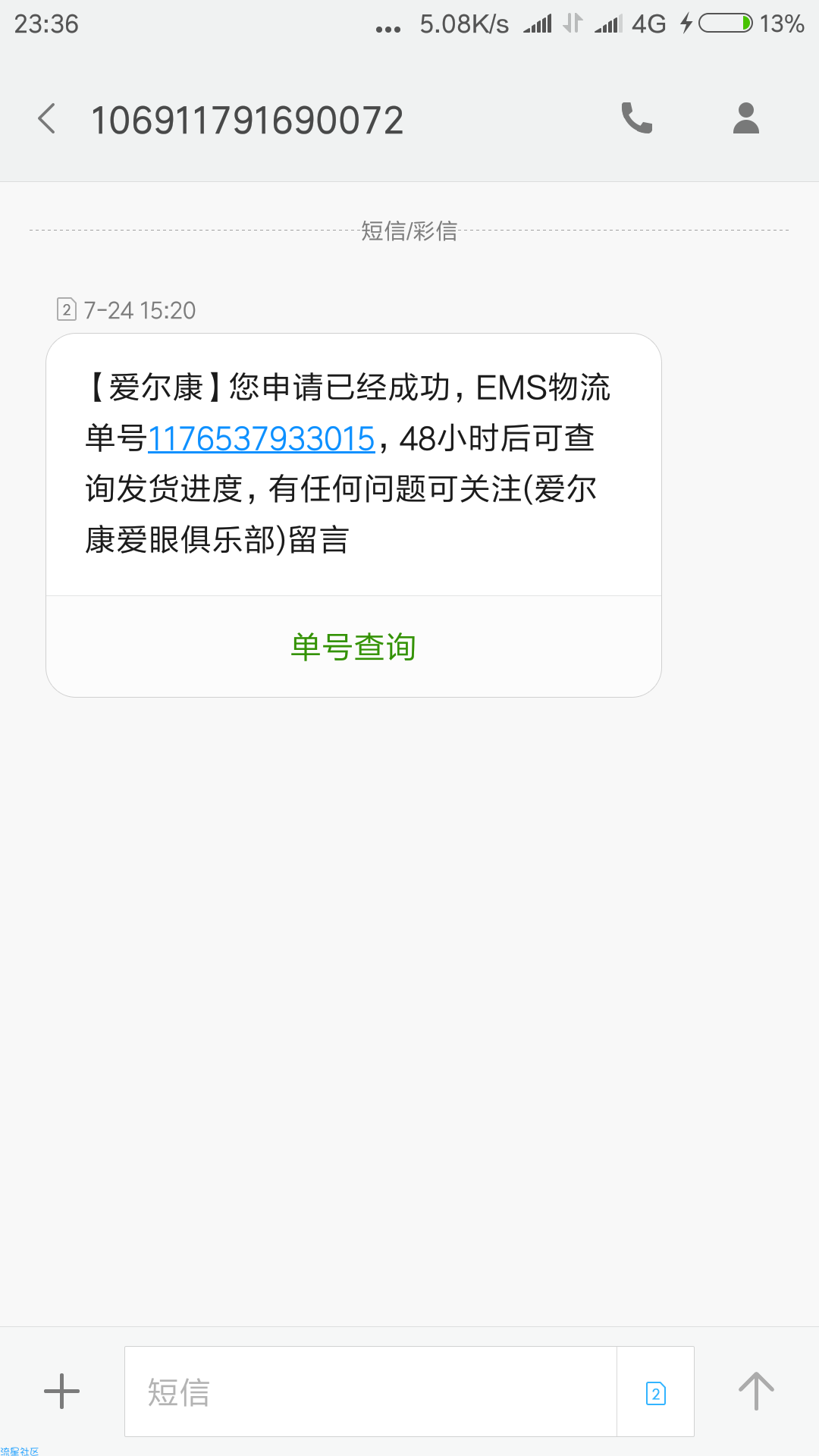The height and width of the screenshot is (1456, 819).
Task: Switch the SIM card selector
Action: (x=656, y=1393)
